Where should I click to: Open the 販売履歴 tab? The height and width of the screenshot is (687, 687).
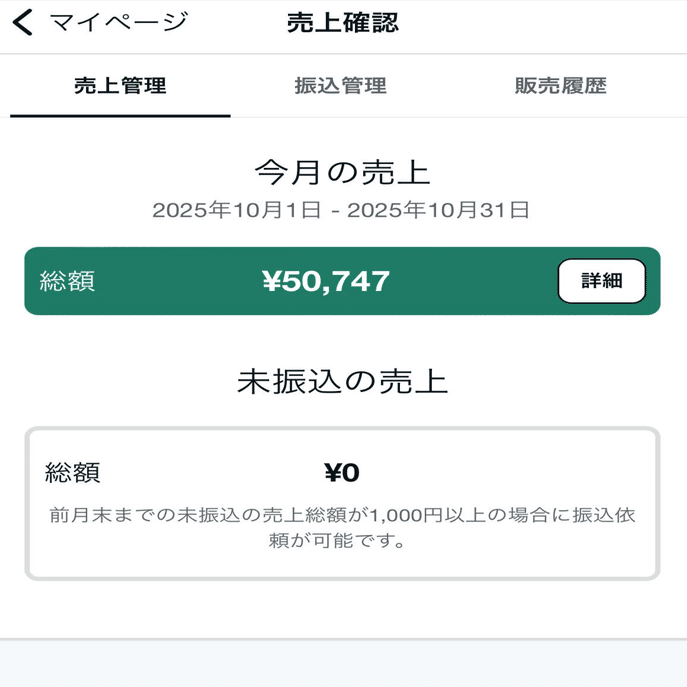pyautogui.click(x=560, y=86)
